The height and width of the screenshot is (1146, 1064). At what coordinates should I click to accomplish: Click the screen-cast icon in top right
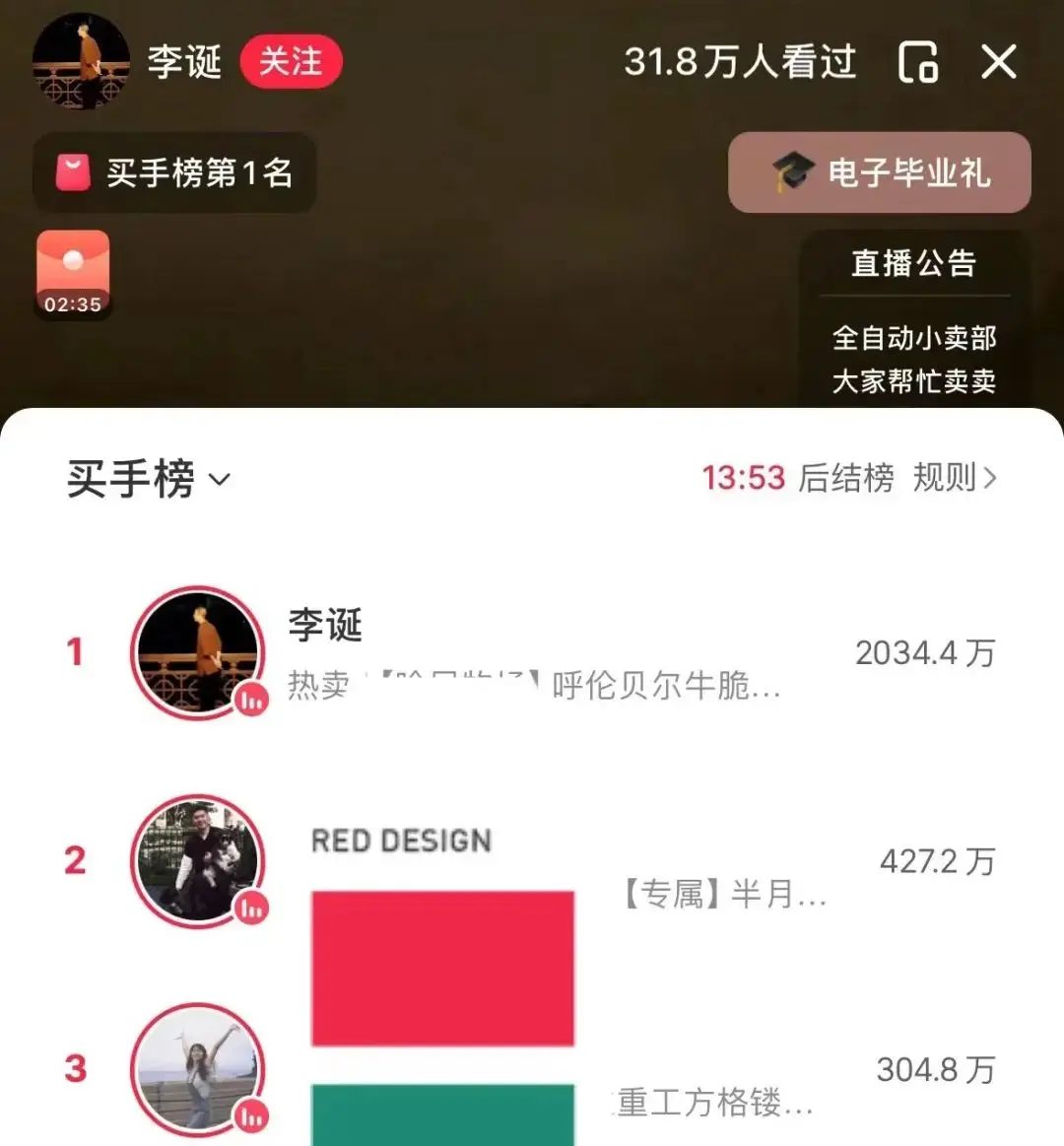[x=917, y=62]
